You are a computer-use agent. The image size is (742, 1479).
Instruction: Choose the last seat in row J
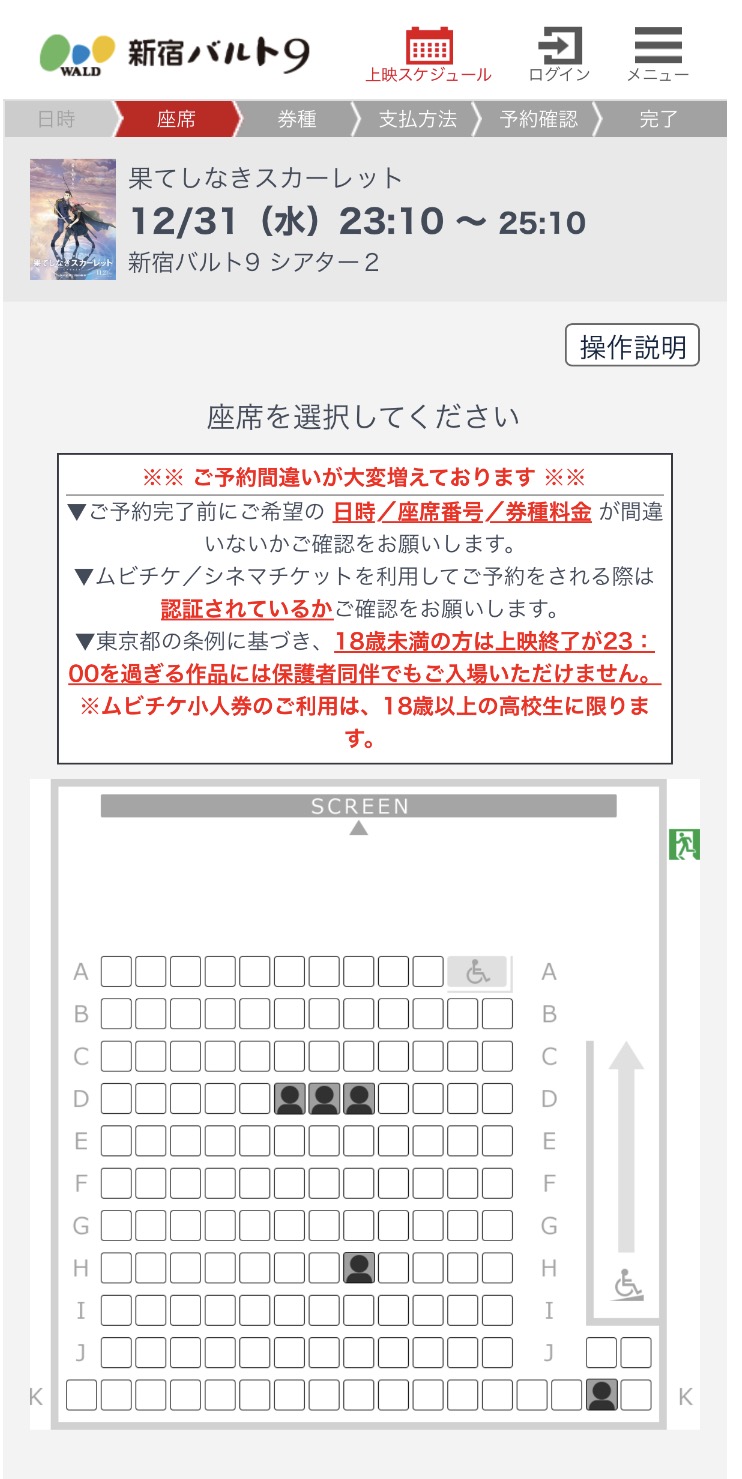(x=636, y=1352)
